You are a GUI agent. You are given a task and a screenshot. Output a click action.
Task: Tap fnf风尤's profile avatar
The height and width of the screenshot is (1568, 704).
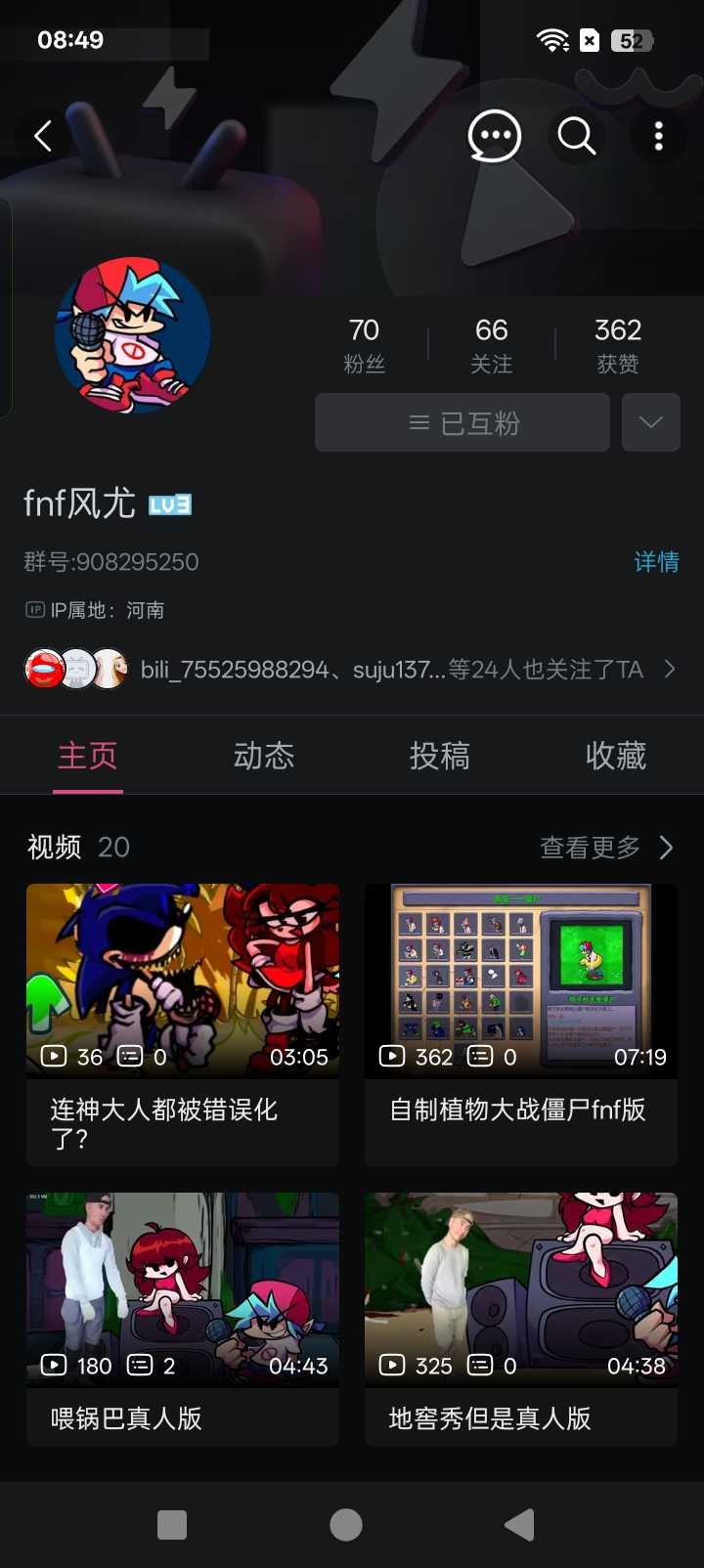133,335
